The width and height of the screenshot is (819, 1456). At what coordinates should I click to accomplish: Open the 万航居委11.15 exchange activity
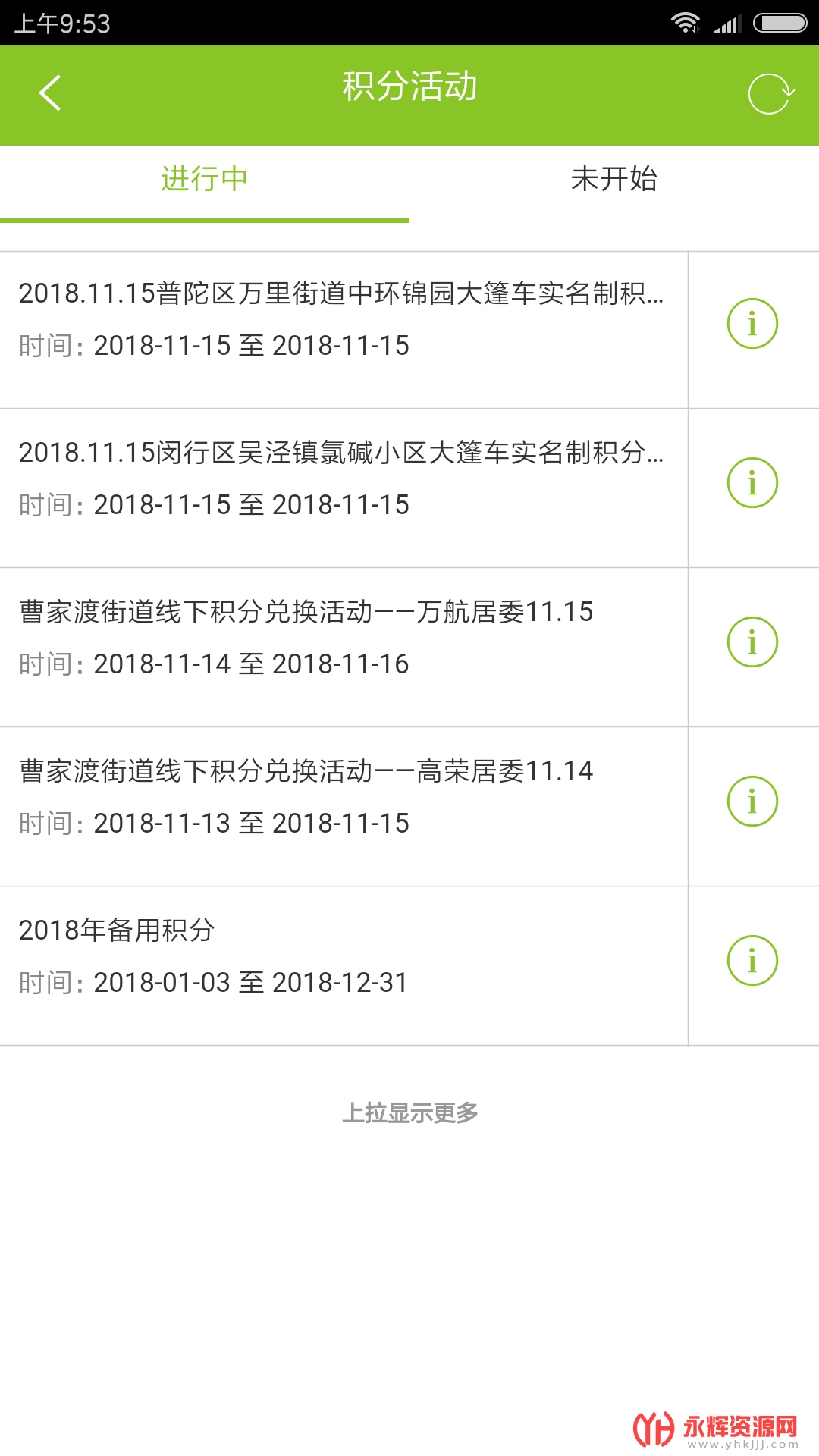[341, 639]
